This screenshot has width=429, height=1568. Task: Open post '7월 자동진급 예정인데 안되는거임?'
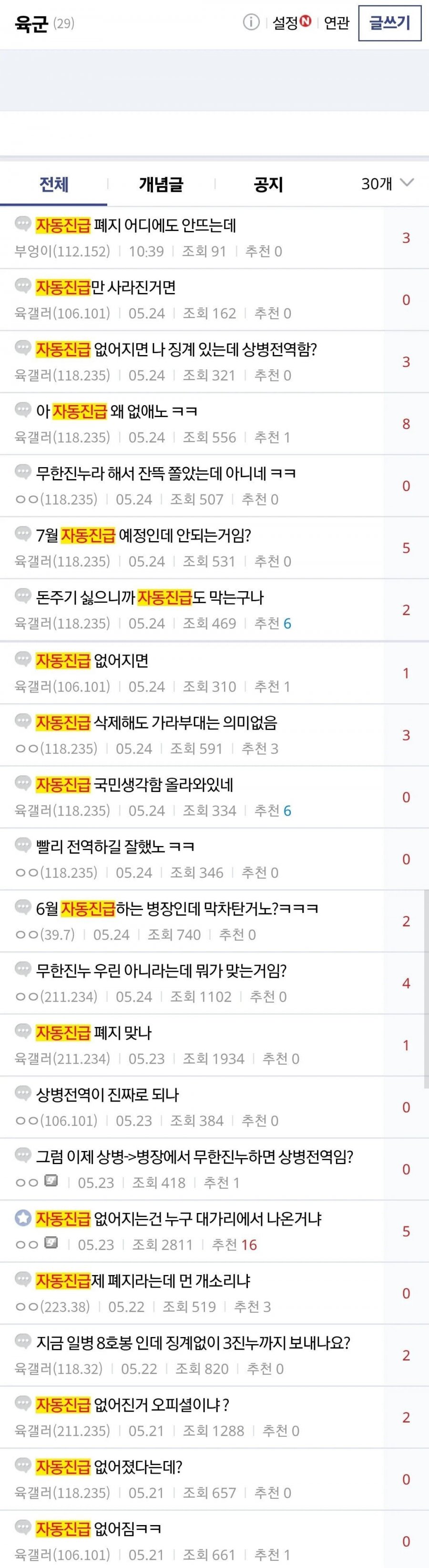click(143, 536)
